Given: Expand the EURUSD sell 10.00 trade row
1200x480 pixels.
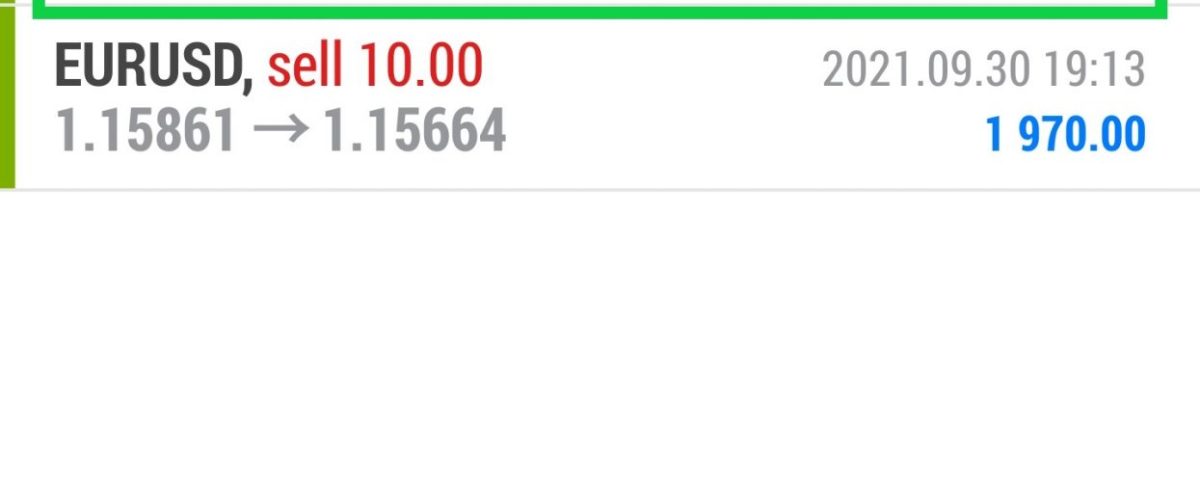Looking at the screenshot, I should tap(600, 102).
